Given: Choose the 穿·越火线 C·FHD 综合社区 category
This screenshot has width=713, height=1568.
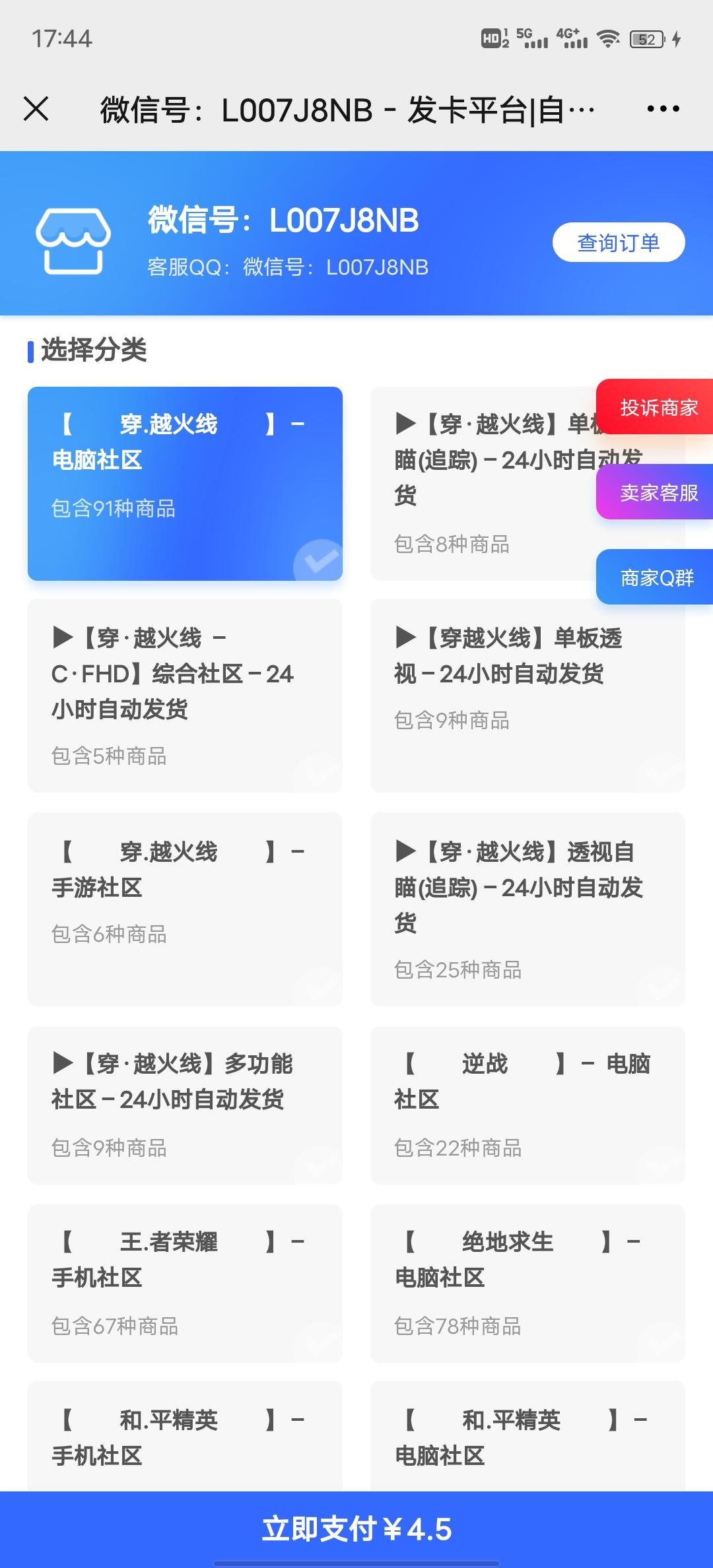Looking at the screenshot, I should tap(185, 696).
